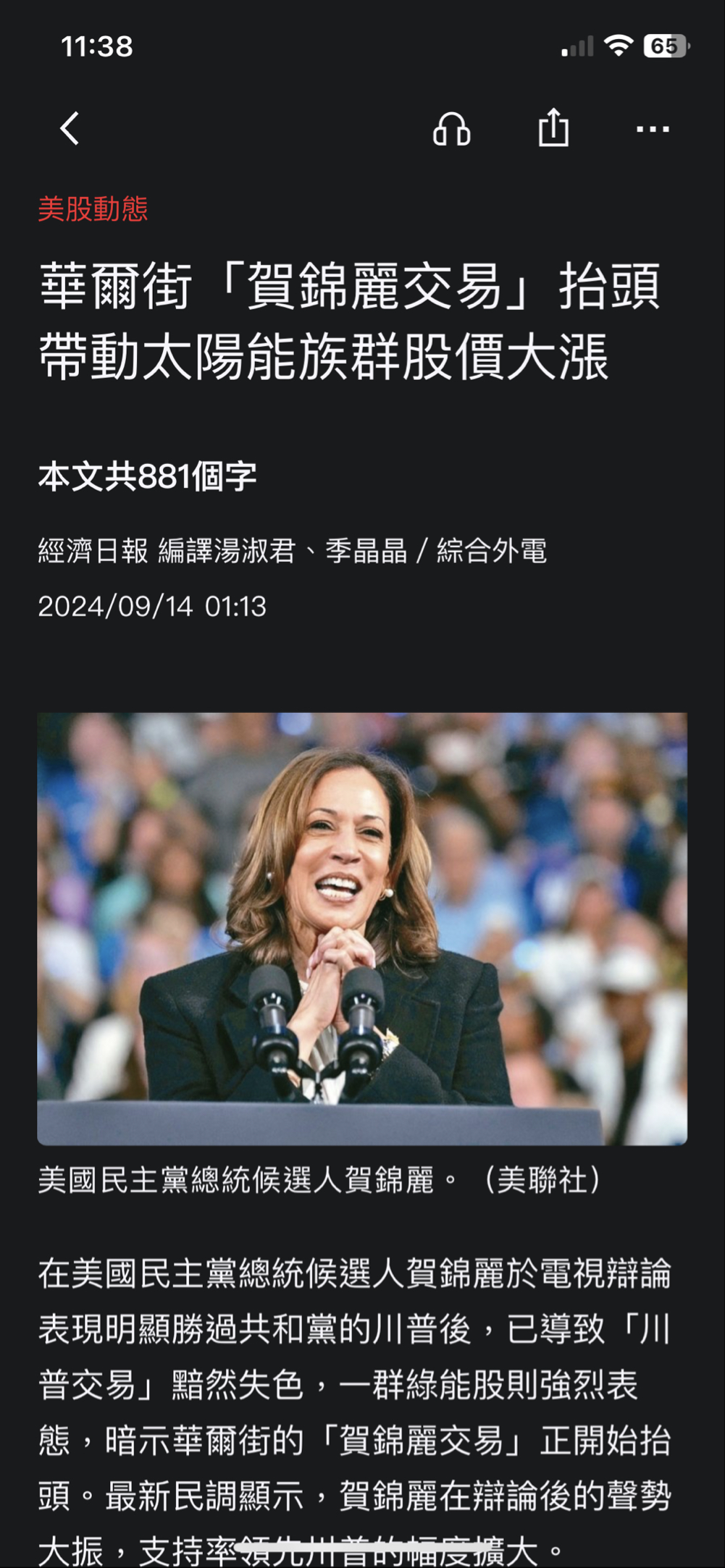Image resolution: width=725 pixels, height=1568 pixels.
Task: Open the three-dot overflow menu
Action: tap(652, 130)
